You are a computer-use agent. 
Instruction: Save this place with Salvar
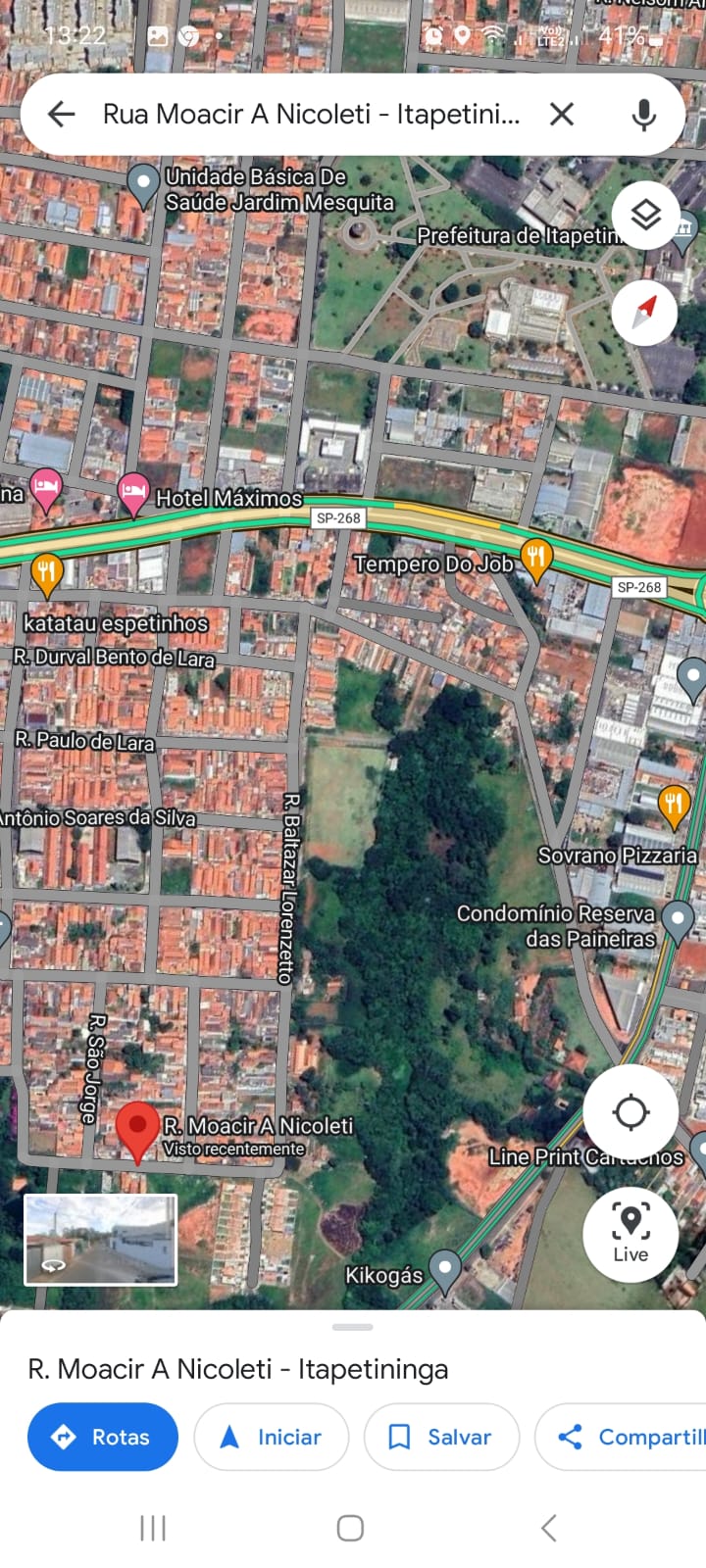tap(441, 1437)
